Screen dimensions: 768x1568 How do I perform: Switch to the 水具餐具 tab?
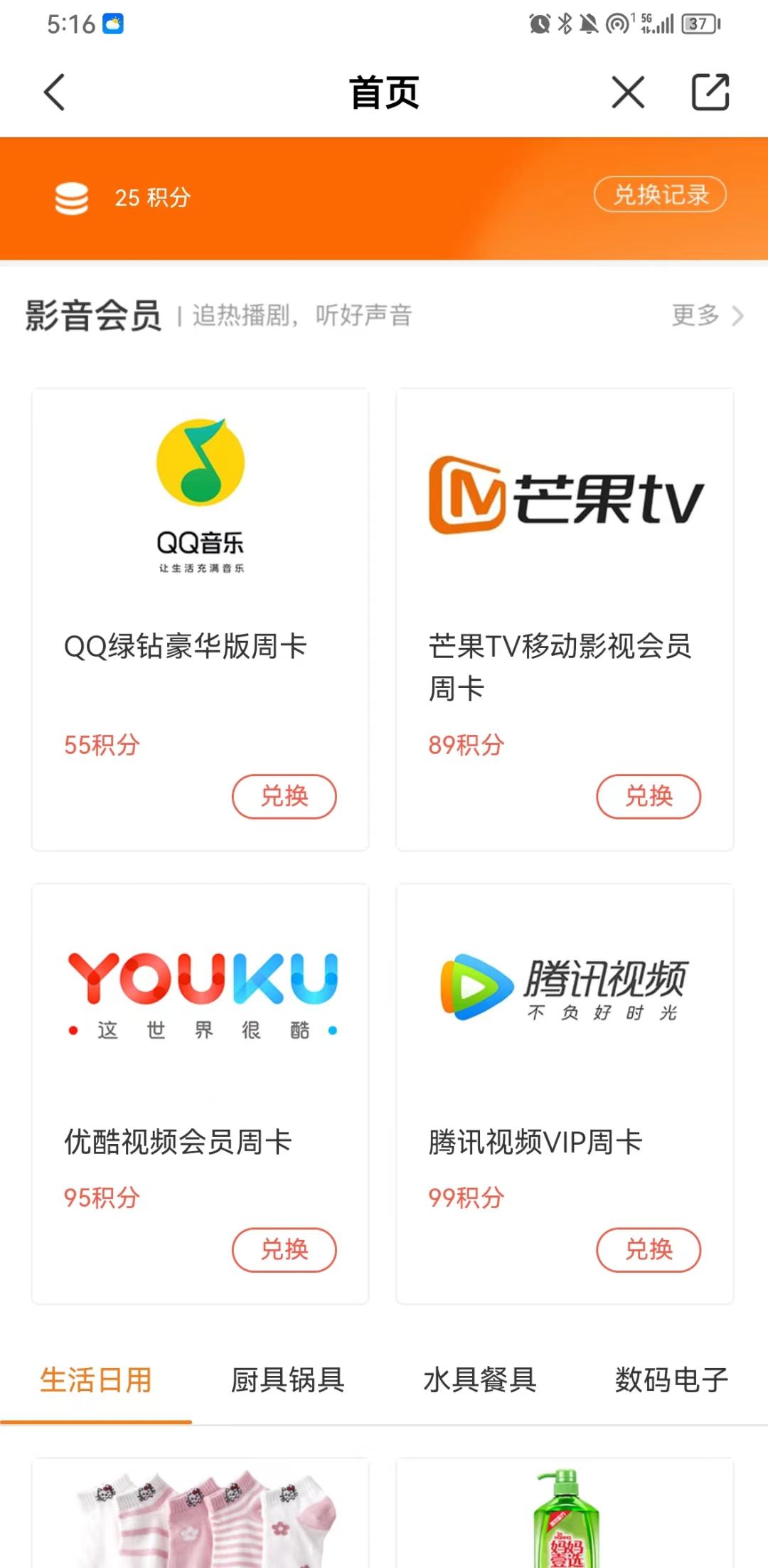pos(480,1380)
